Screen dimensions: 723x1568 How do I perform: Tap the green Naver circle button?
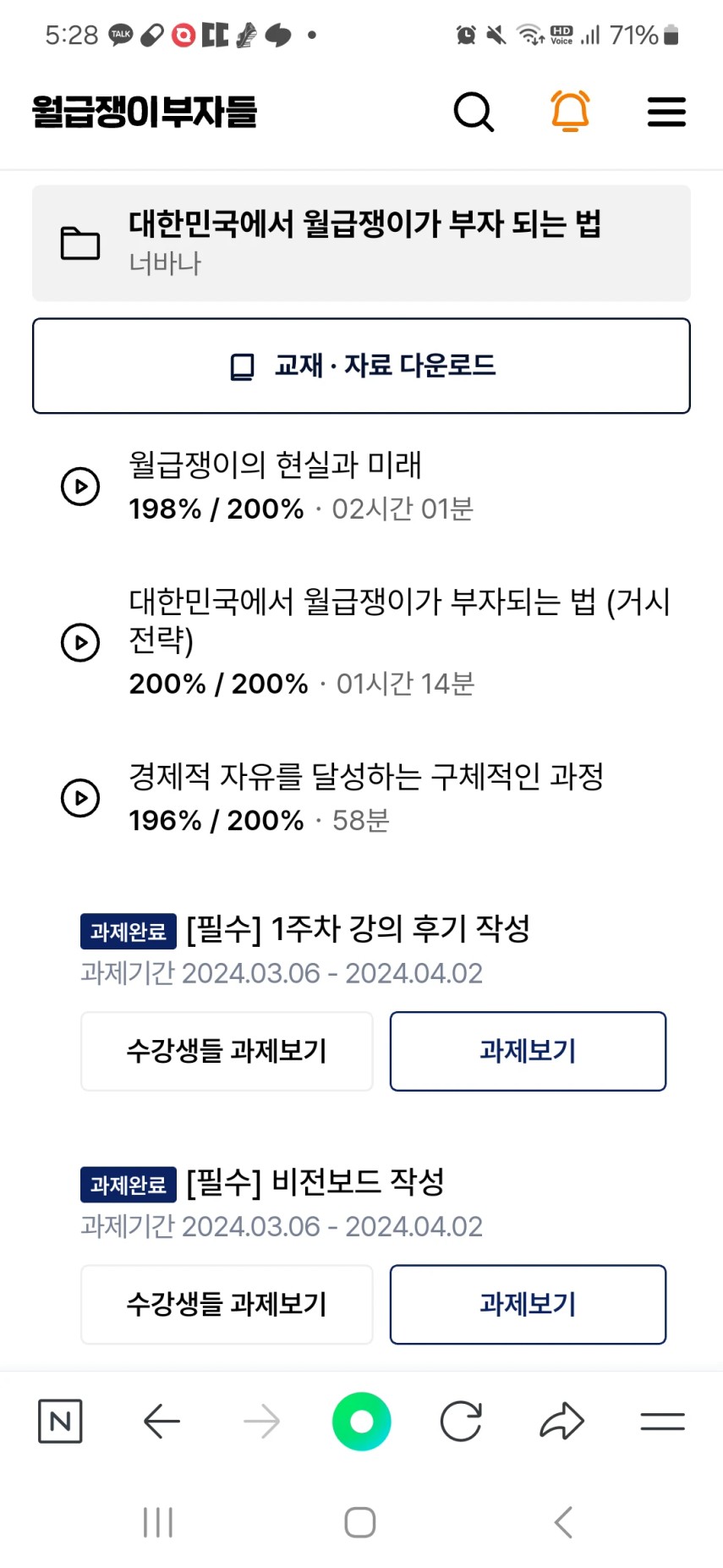[x=361, y=1421]
